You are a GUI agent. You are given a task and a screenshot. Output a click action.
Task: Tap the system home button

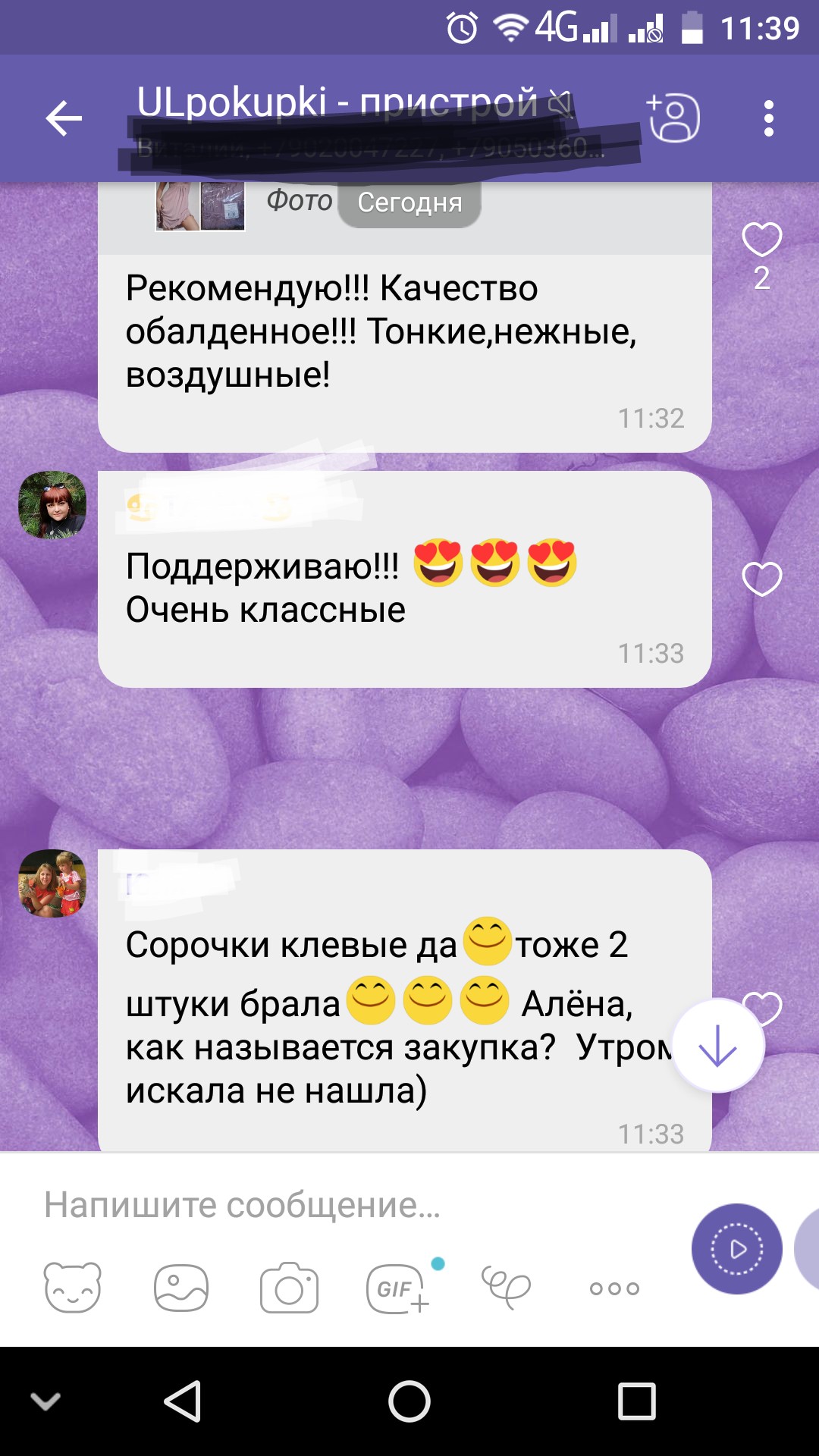[409, 1401]
